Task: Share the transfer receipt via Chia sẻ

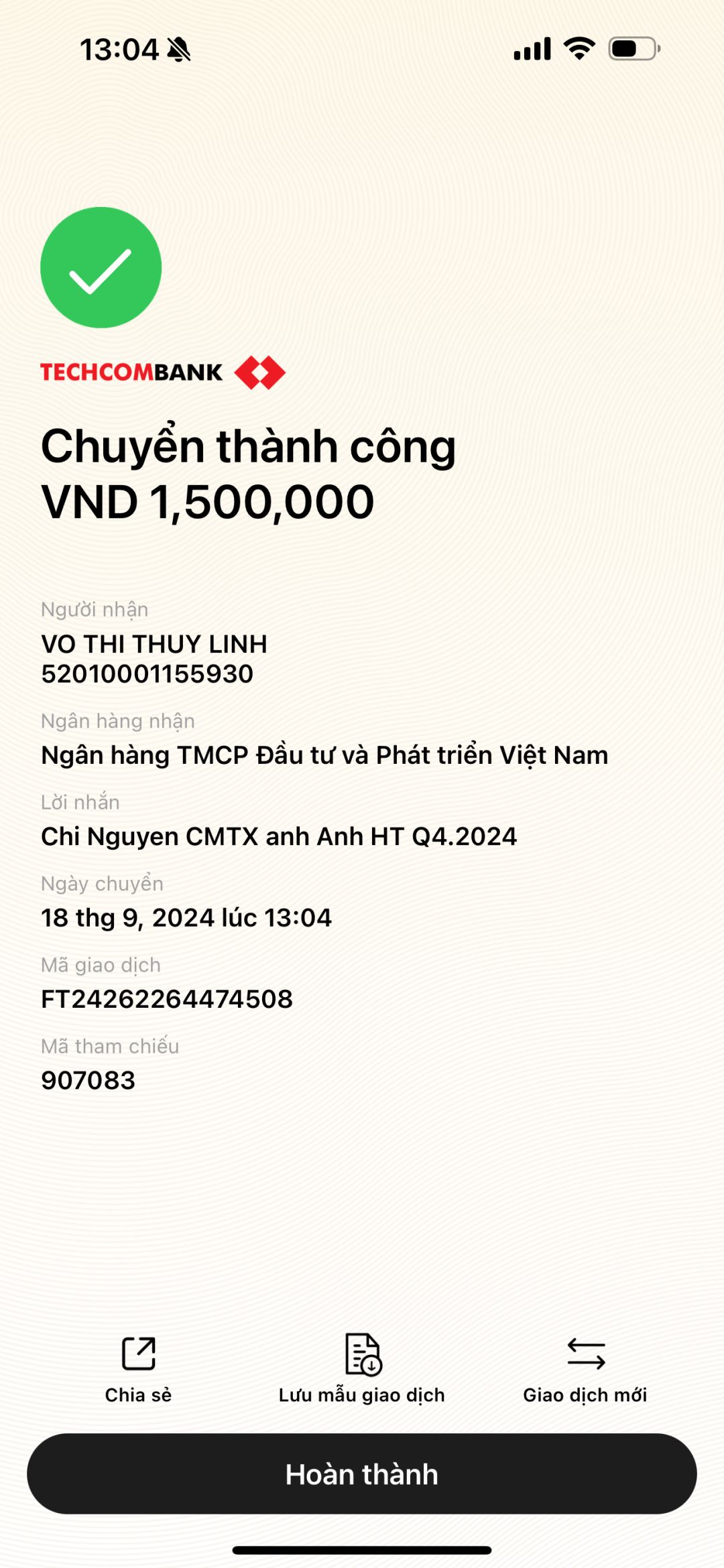Action: 138,1368
